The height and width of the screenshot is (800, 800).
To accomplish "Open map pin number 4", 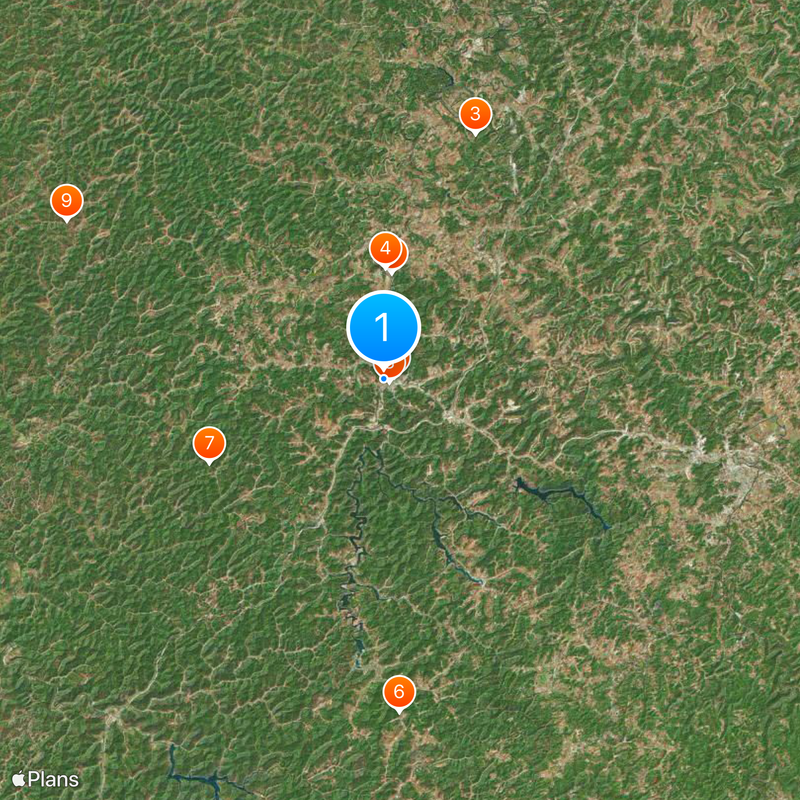I will (x=383, y=247).
